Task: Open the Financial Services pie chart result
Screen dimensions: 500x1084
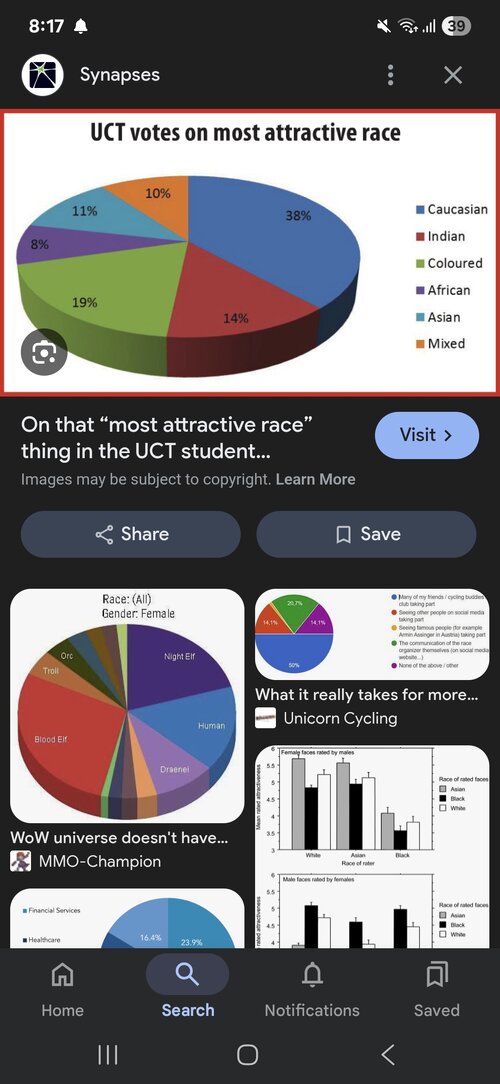Action: [127, 918]
